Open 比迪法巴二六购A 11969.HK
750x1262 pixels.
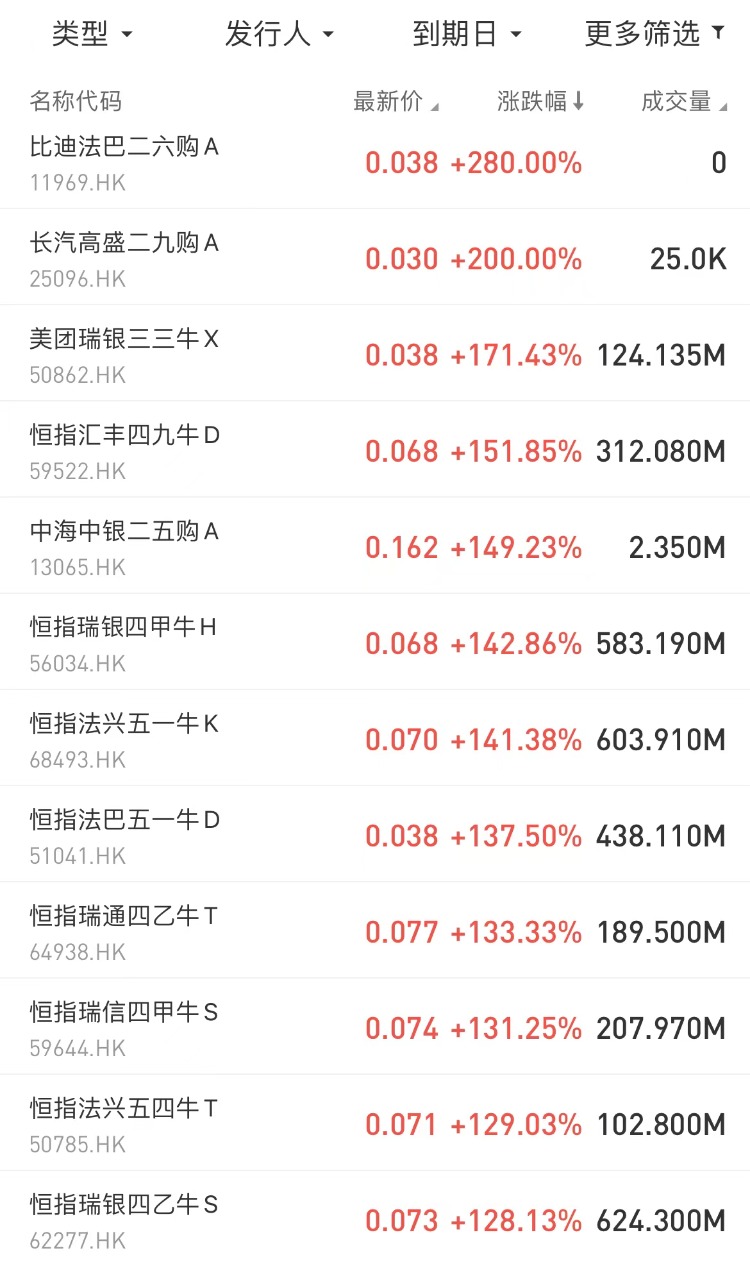click(x=375, y=163)
